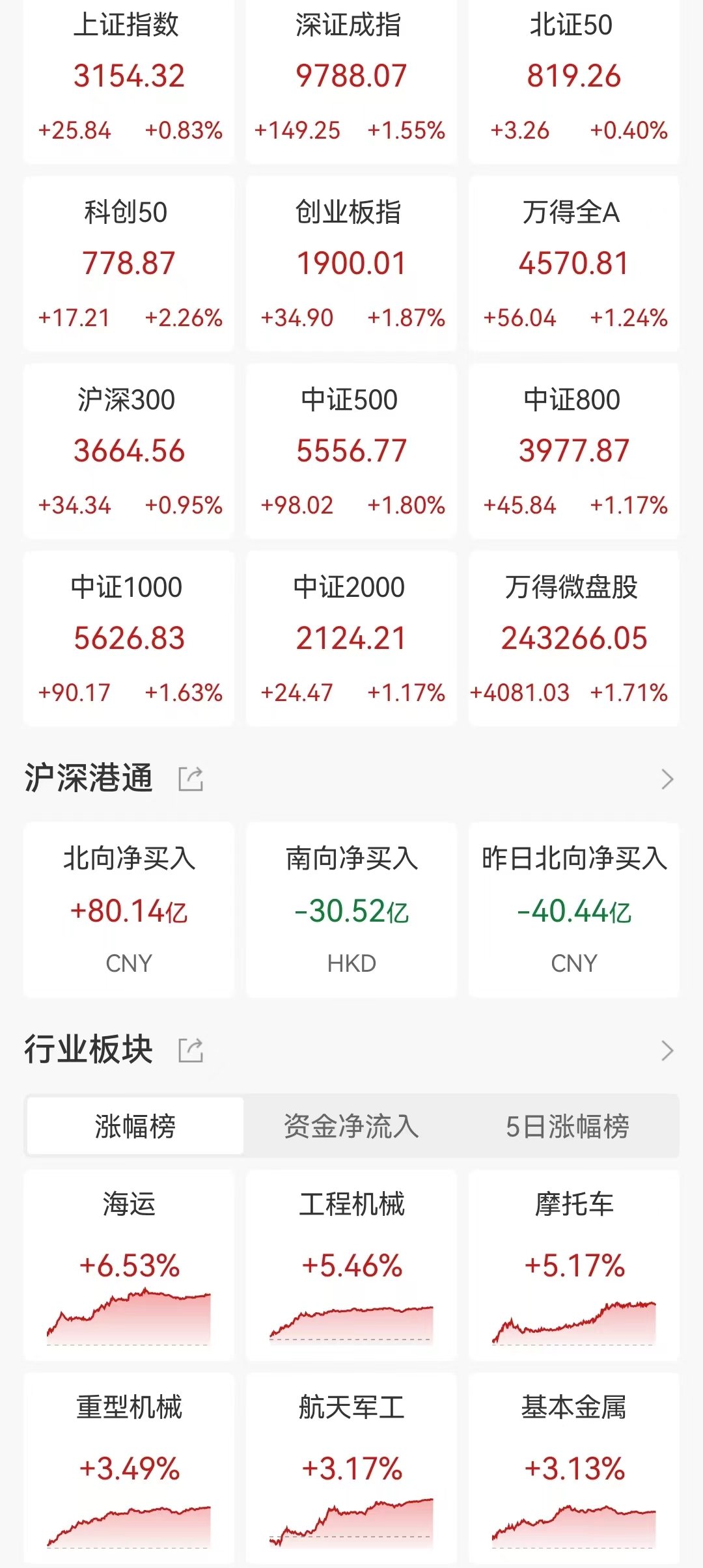The image size is (703, 1568).
Task: View the 工程机械 sector card
Action: [351, 1265]
